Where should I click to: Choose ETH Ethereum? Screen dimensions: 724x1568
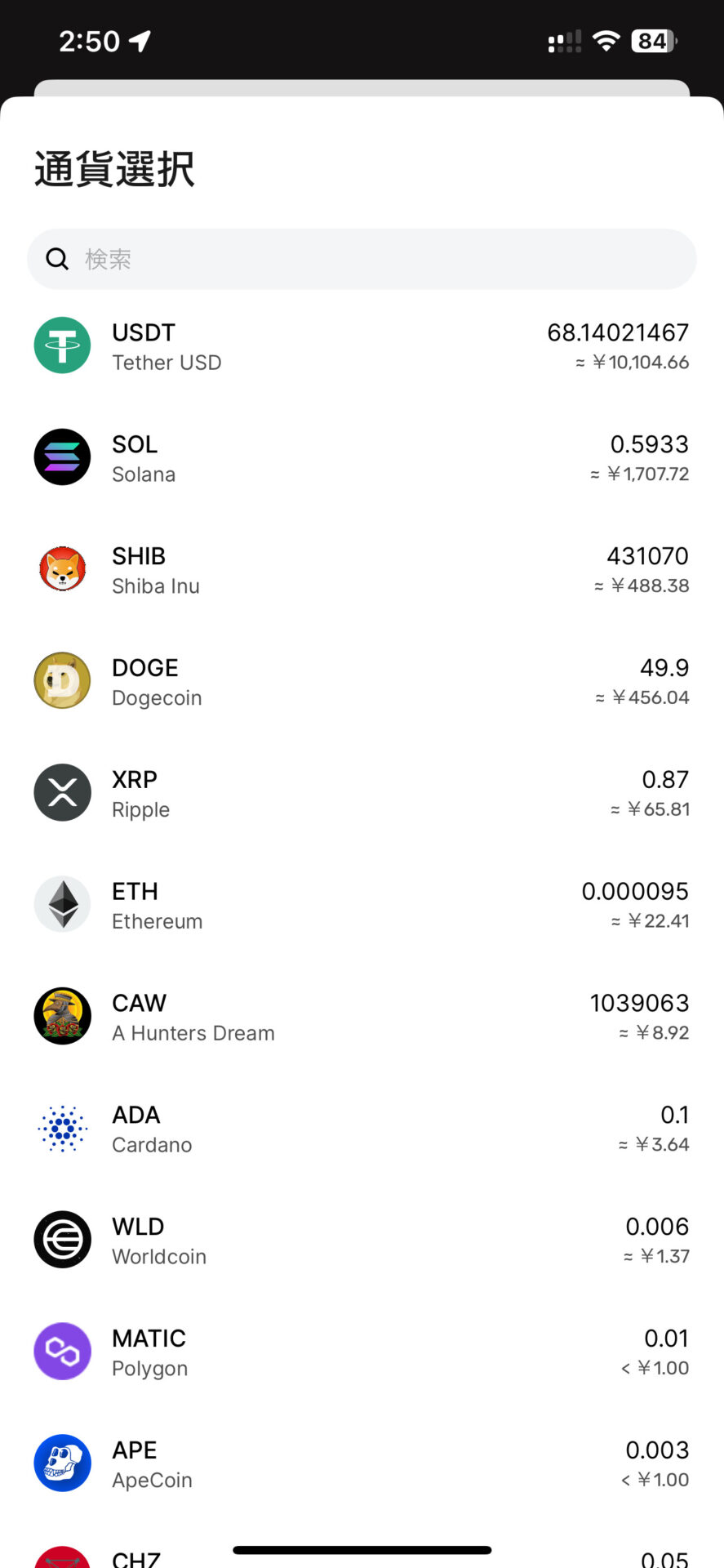click(x=362, y=905)
